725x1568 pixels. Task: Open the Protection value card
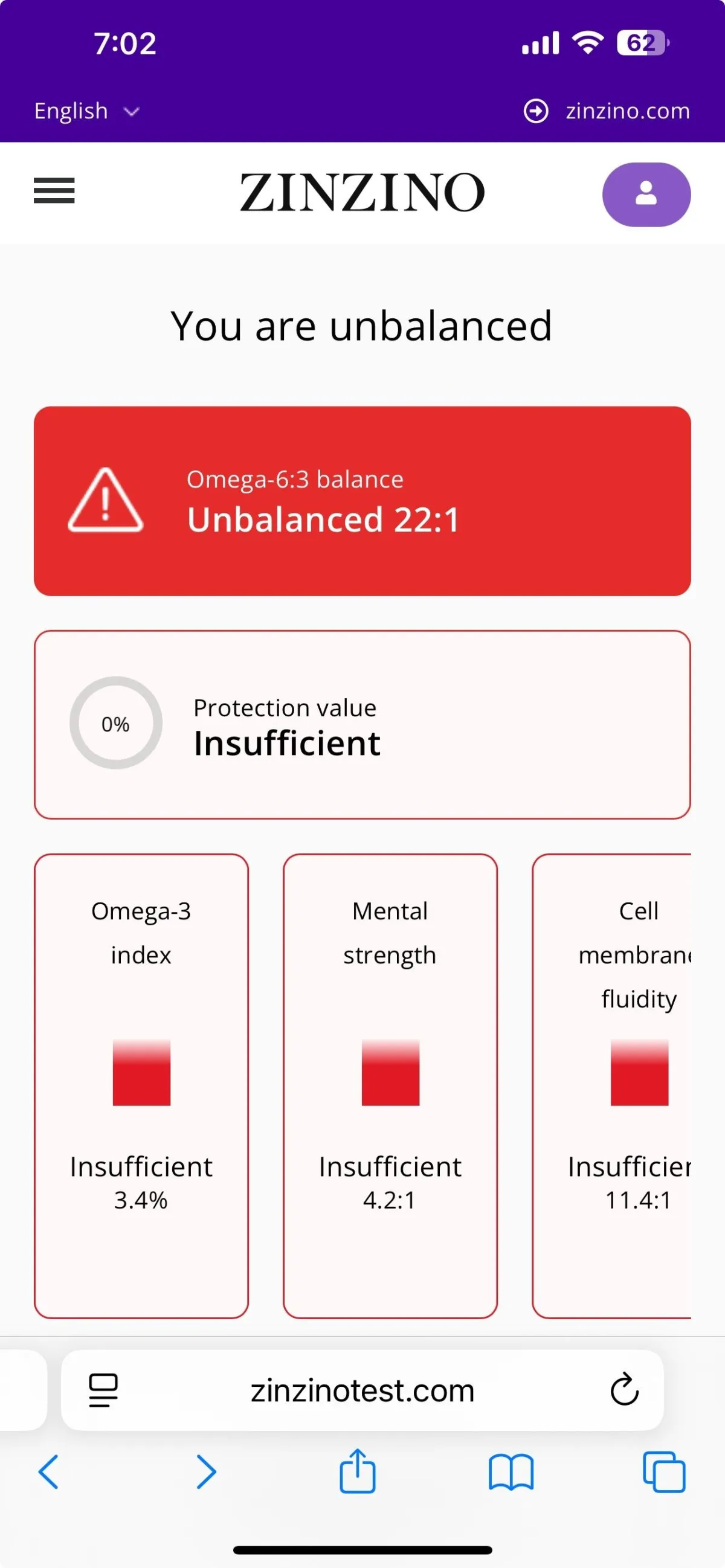point(362,724)
